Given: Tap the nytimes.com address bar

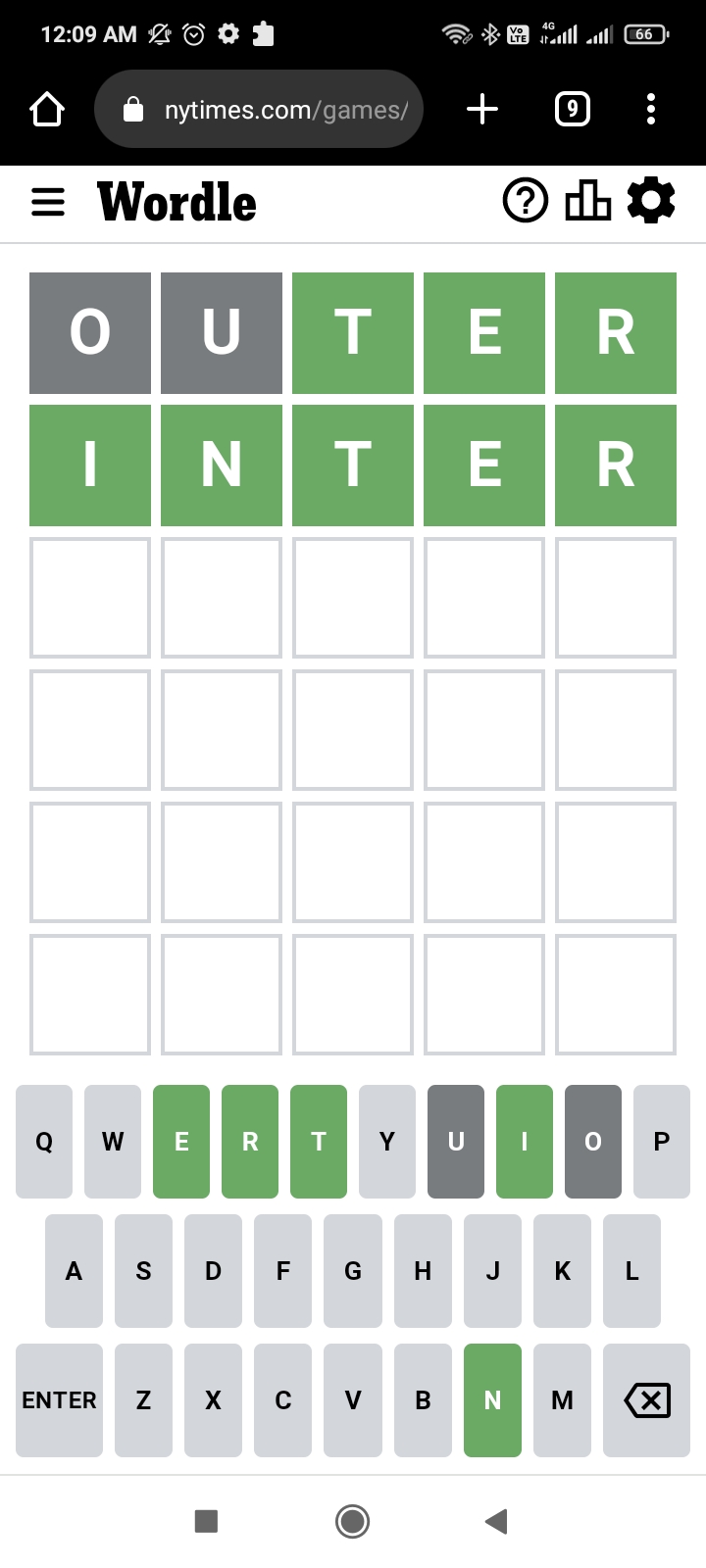Looking at the screenshot, I should pyautogui.click(x=259, y=109).
